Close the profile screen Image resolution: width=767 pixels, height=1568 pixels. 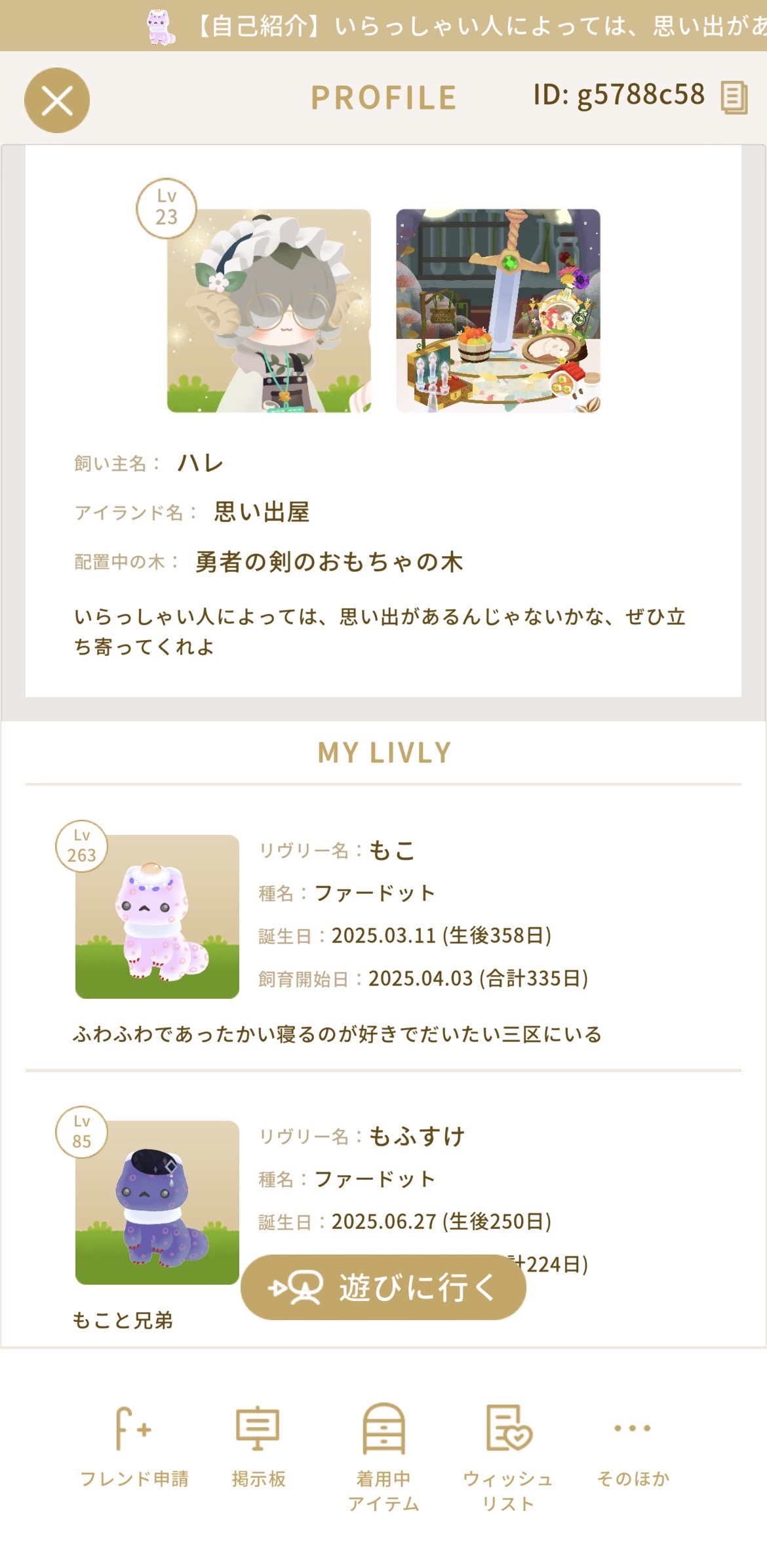[57, 100]
